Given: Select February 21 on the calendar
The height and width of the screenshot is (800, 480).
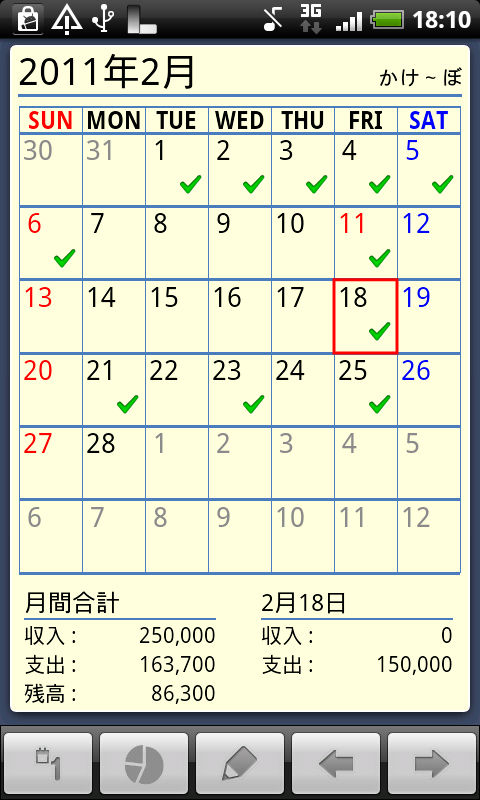Looking at the screenshot, I should tap(114, 390).
